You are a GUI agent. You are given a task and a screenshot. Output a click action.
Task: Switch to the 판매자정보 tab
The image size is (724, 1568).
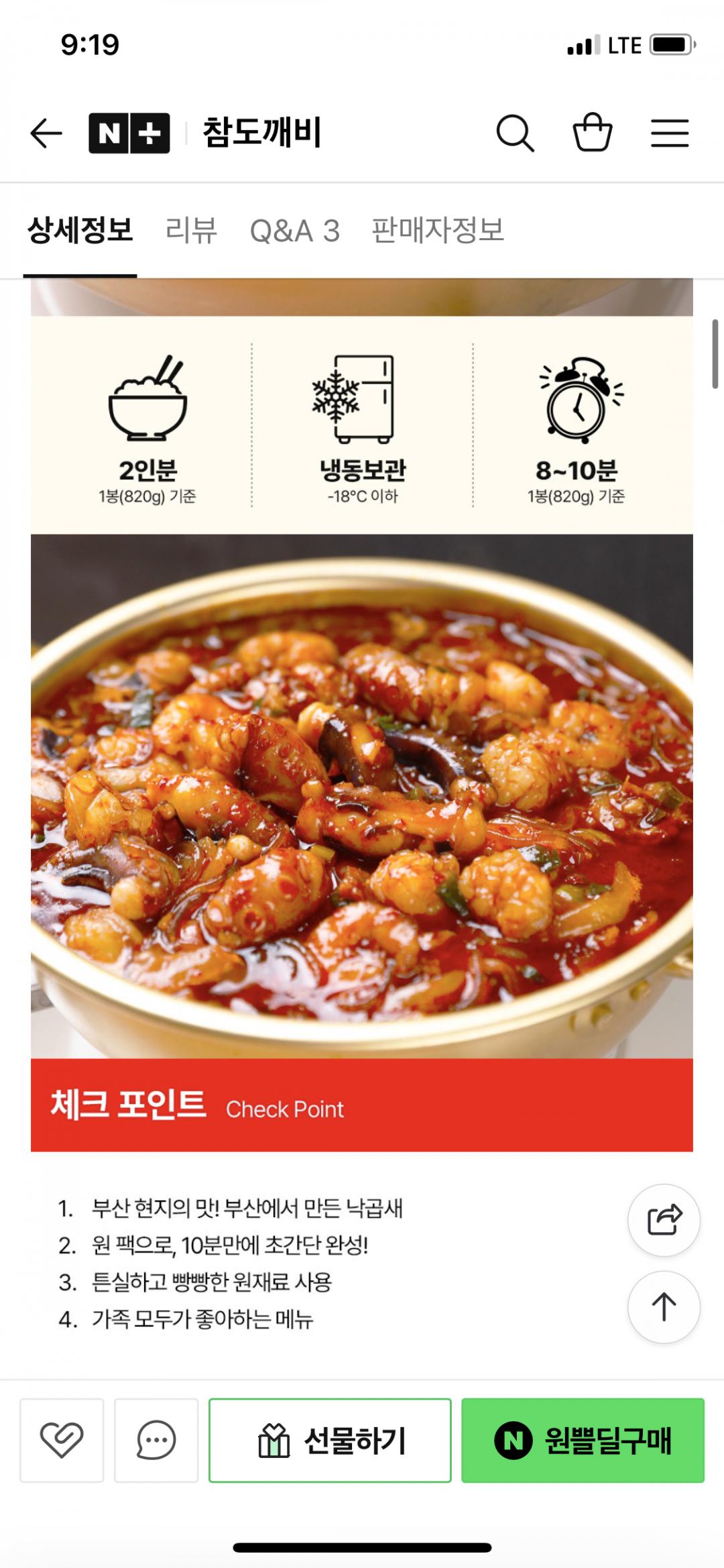(438, 231)
